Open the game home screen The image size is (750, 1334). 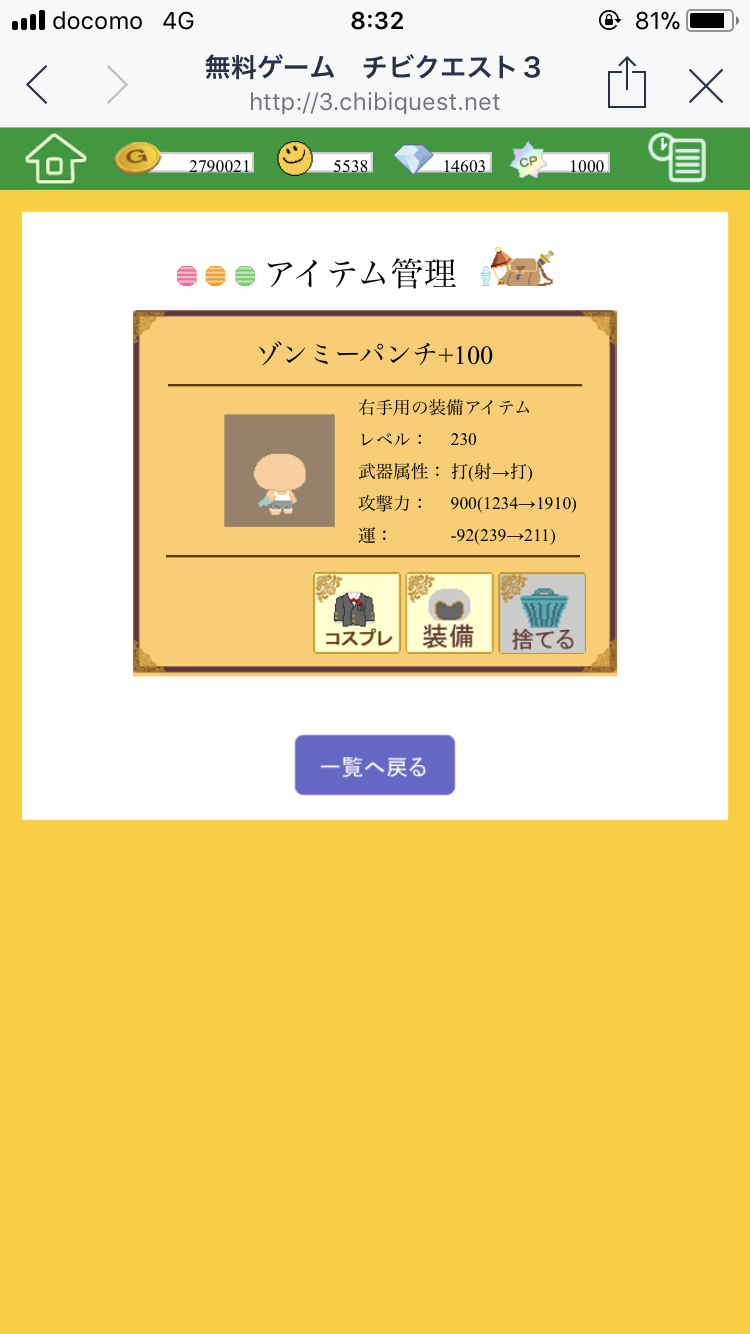[55, 160]
